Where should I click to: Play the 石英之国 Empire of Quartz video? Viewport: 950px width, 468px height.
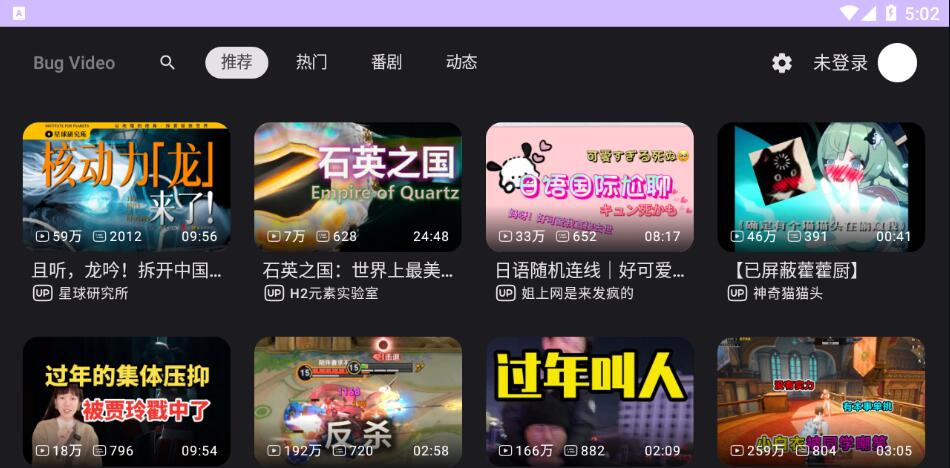(x=358, y=186)
